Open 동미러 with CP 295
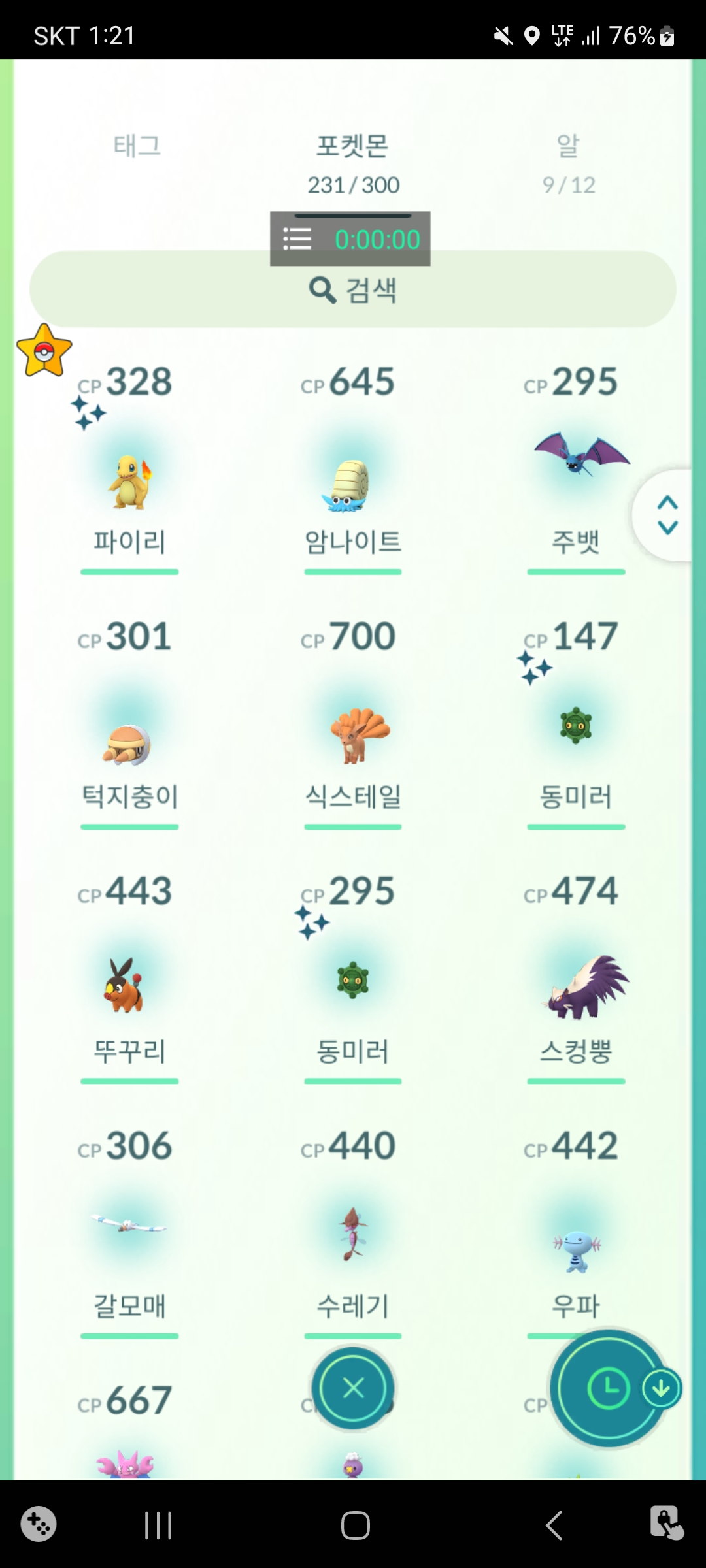Image resolution: width=706 pixels, height=1568 pixels. (353, 980)
